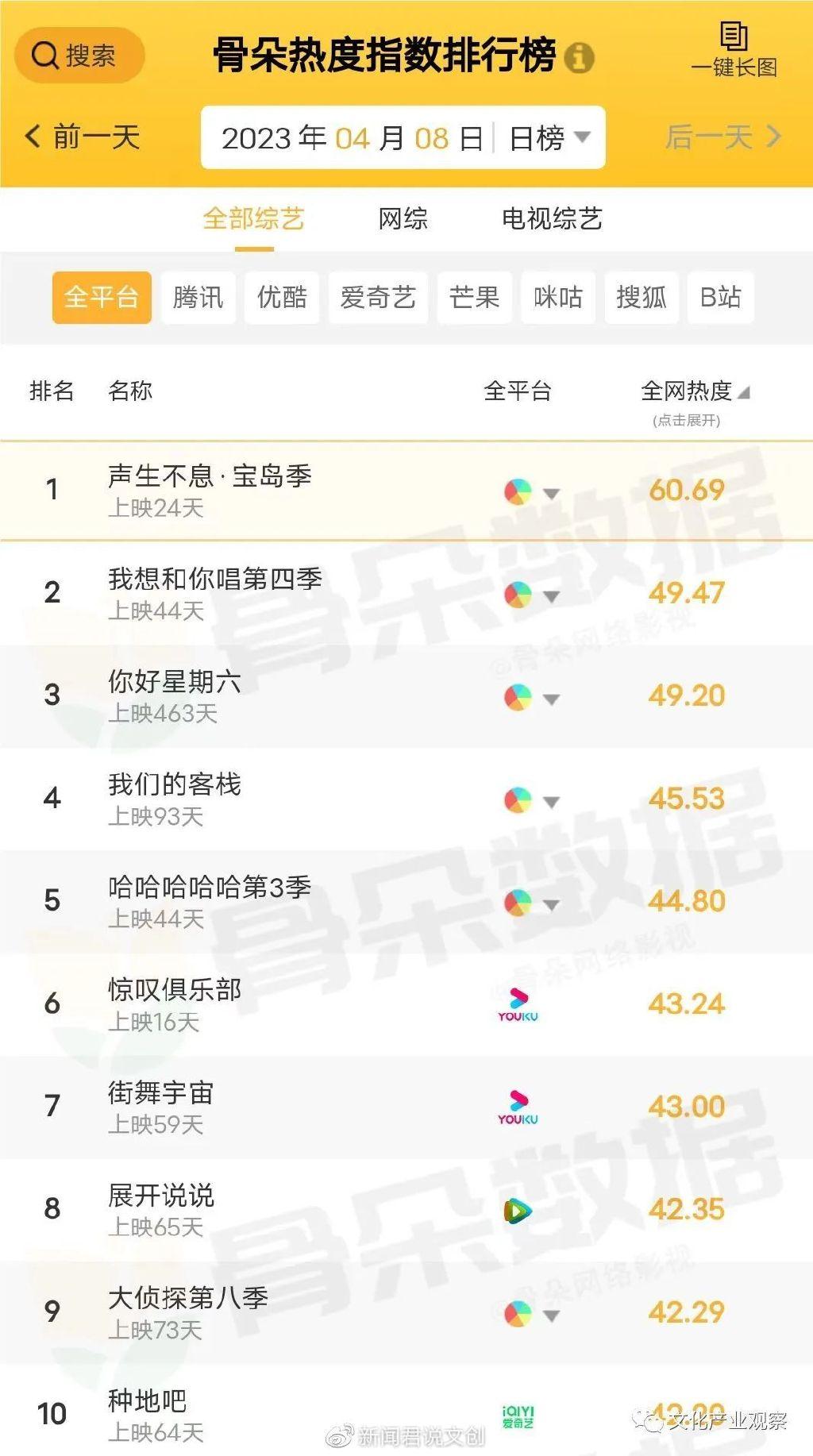Filter by B站 platform
Image resolution: width=813 pixels, height=1456 pixels.
tap(721, 298)
